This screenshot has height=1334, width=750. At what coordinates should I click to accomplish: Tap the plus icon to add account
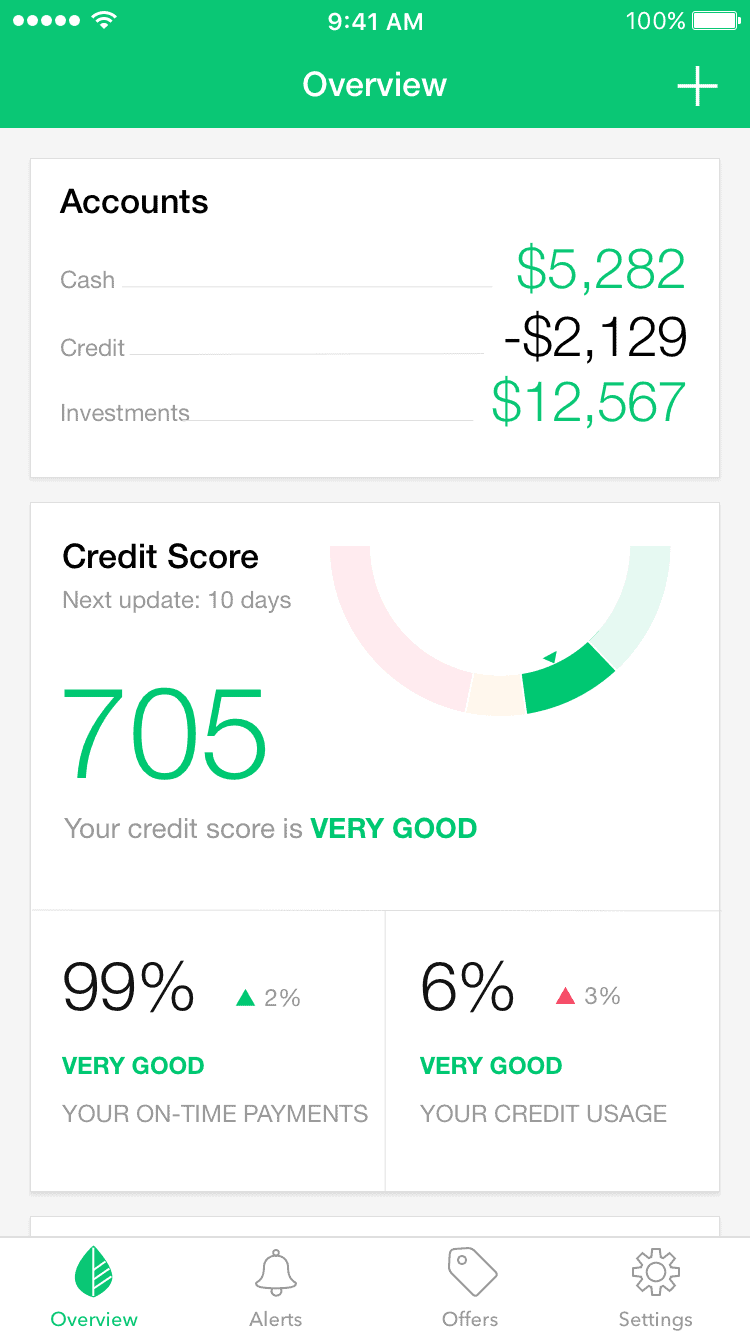coord(697,87)
